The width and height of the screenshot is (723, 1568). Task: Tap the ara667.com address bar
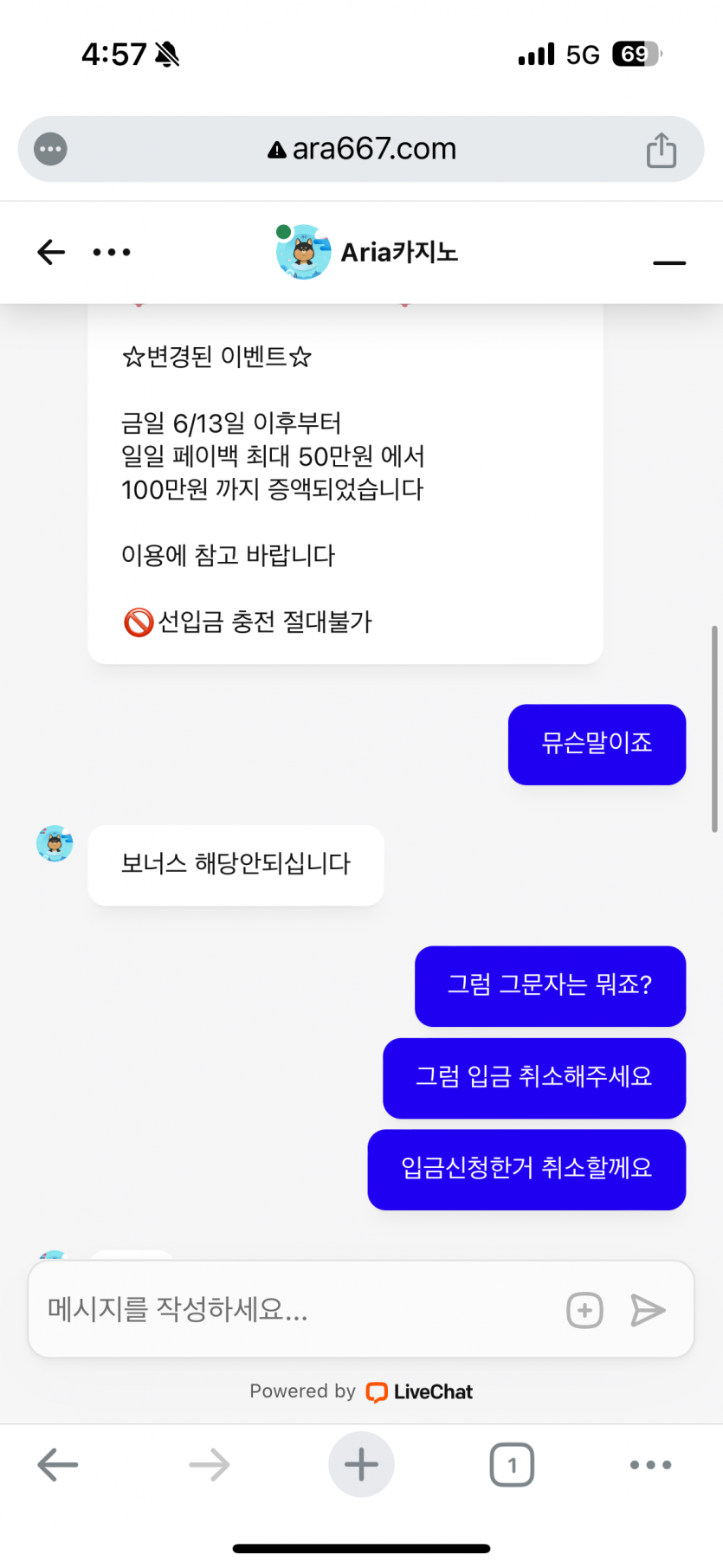(x=362, y=149)
